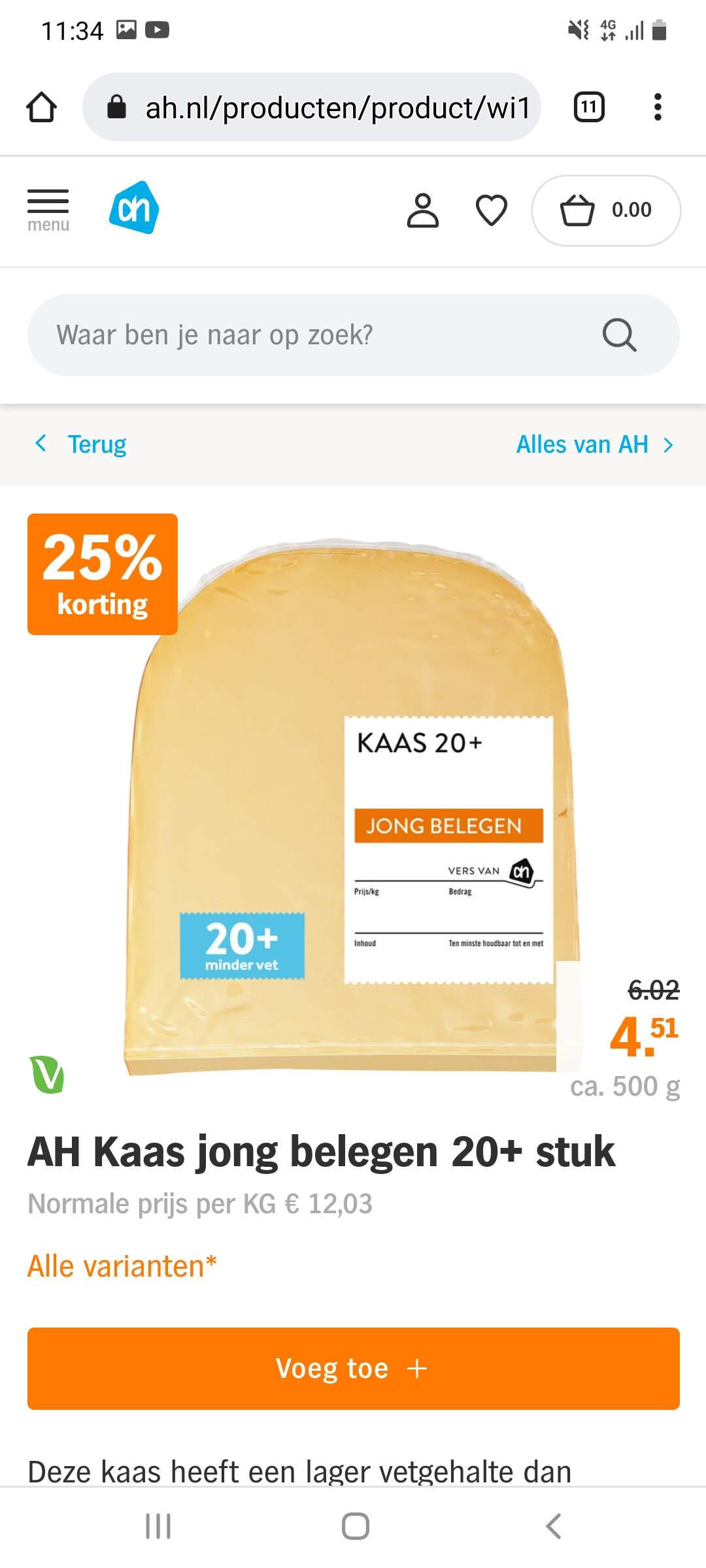
Task: Open the hamburger menu
Action: [48, 210]
